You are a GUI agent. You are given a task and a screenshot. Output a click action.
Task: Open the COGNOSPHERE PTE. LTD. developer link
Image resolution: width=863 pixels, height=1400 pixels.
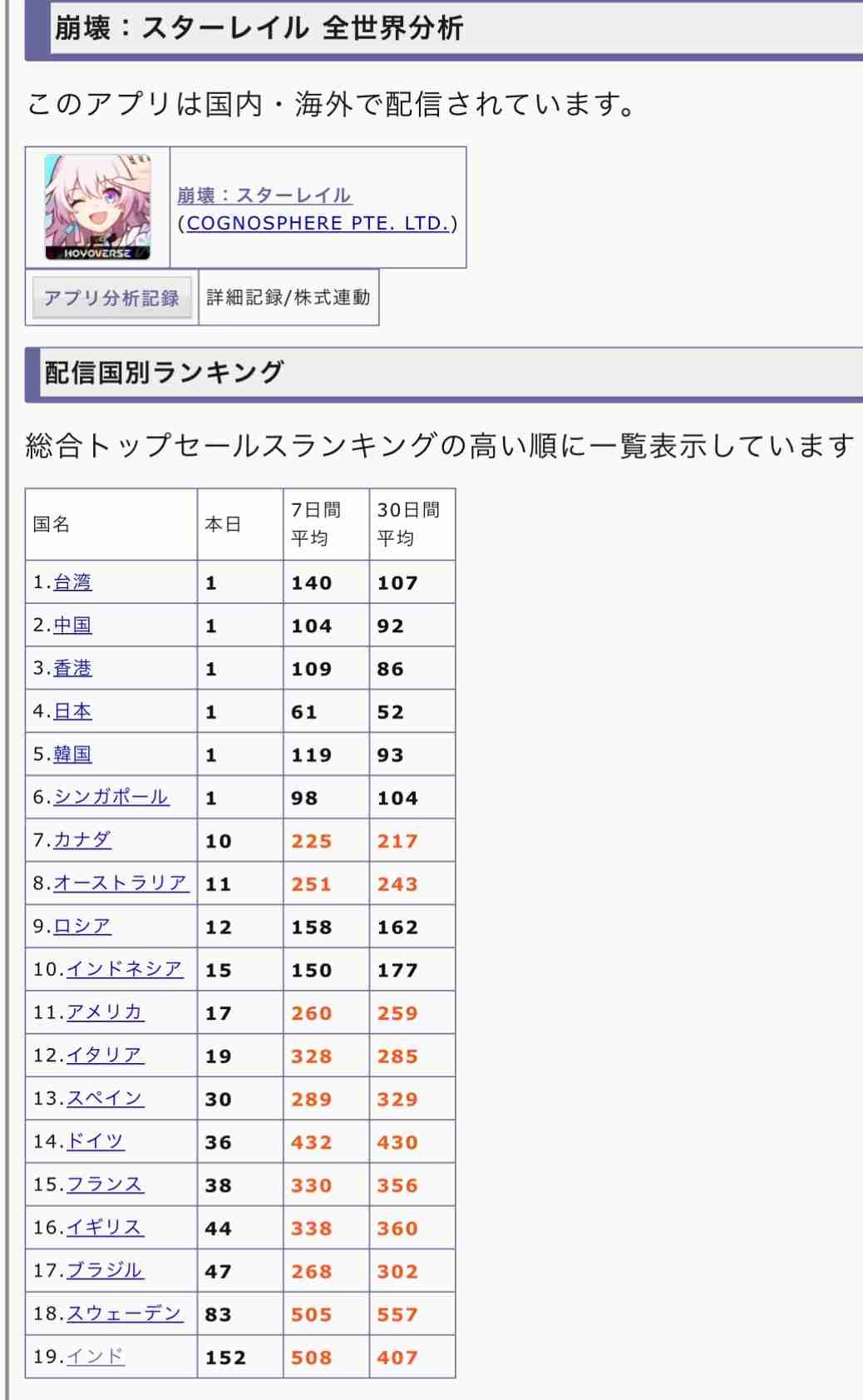[318, 223]
